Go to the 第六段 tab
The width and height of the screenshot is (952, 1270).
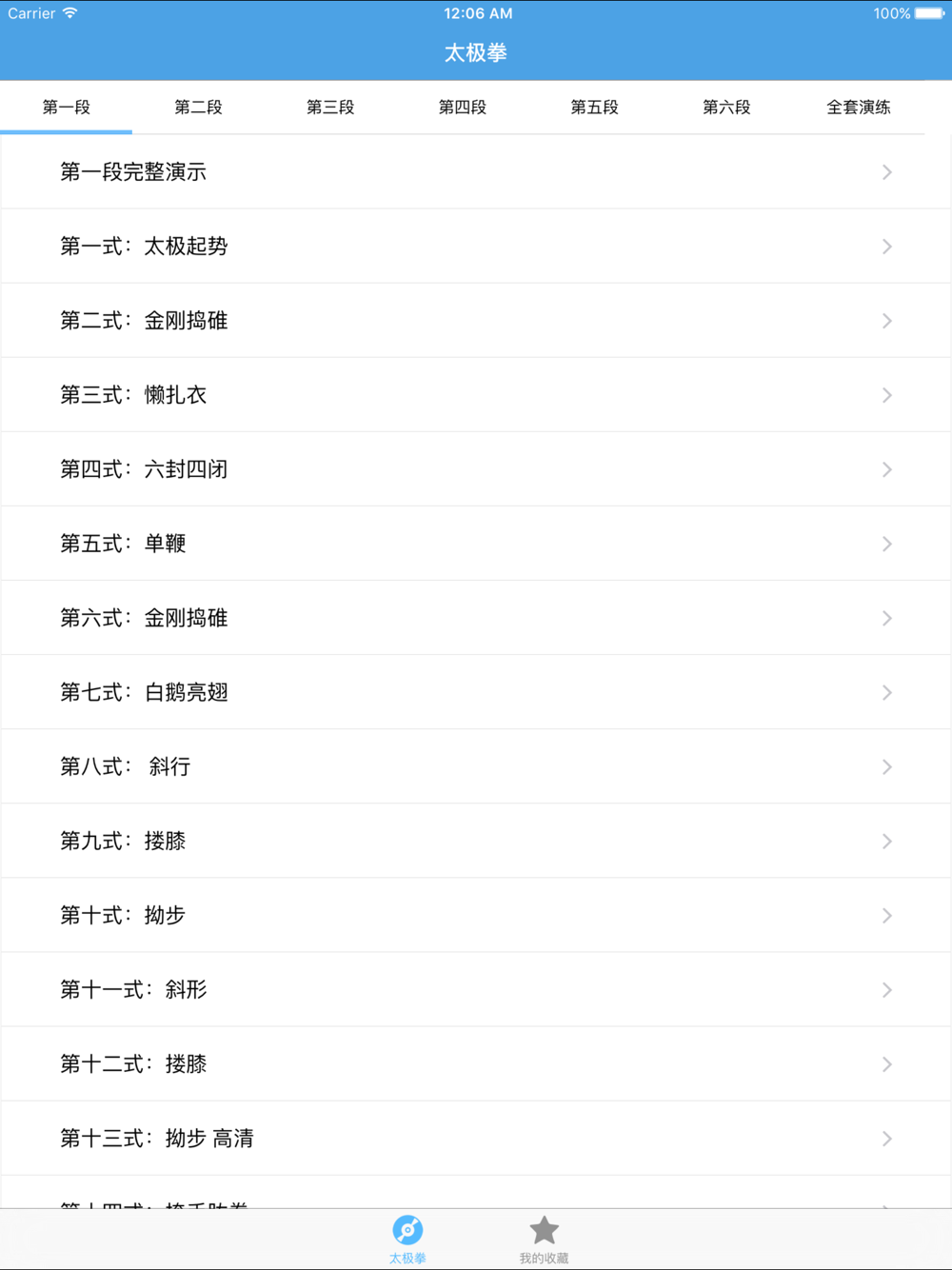click(727, 108)
